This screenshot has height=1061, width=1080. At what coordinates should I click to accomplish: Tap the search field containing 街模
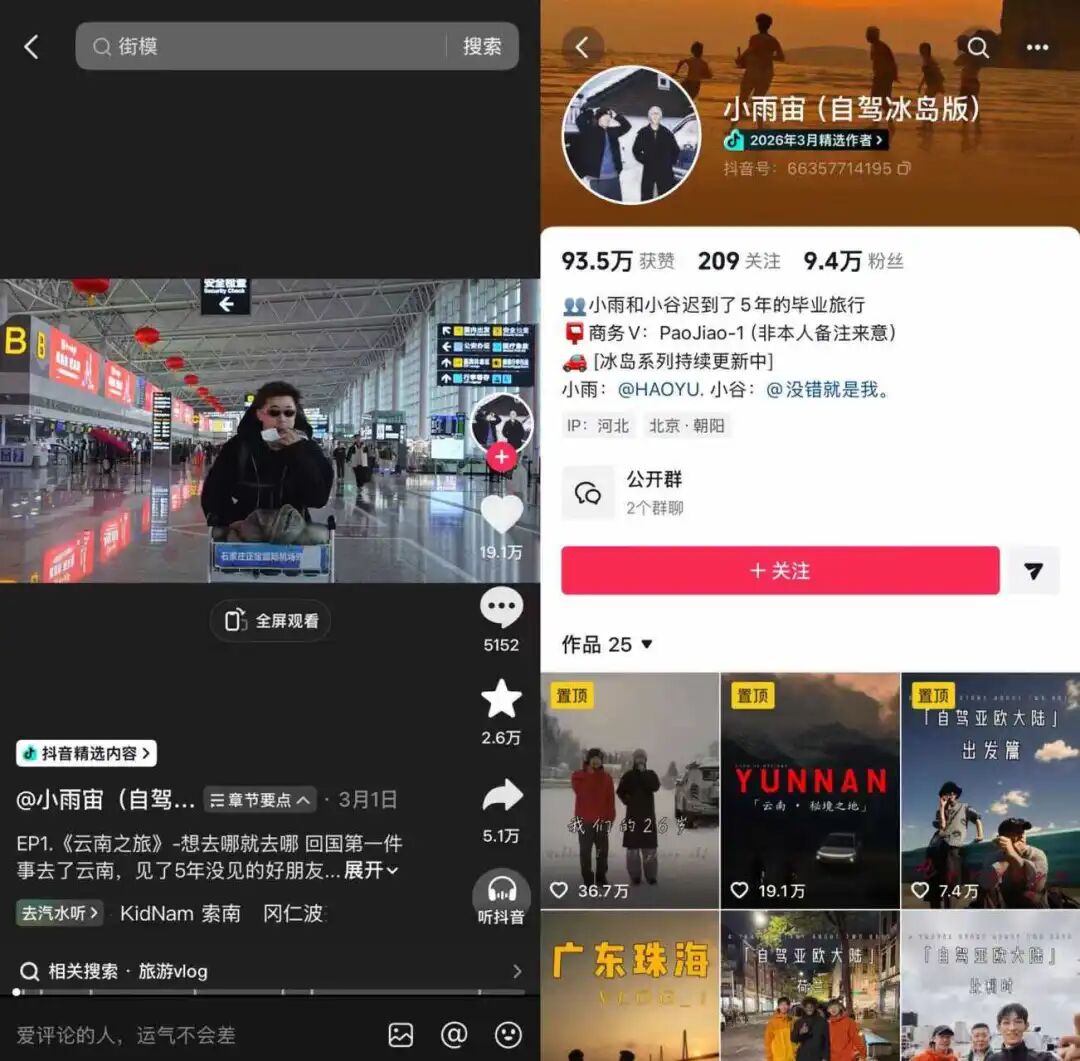[260, 47]
